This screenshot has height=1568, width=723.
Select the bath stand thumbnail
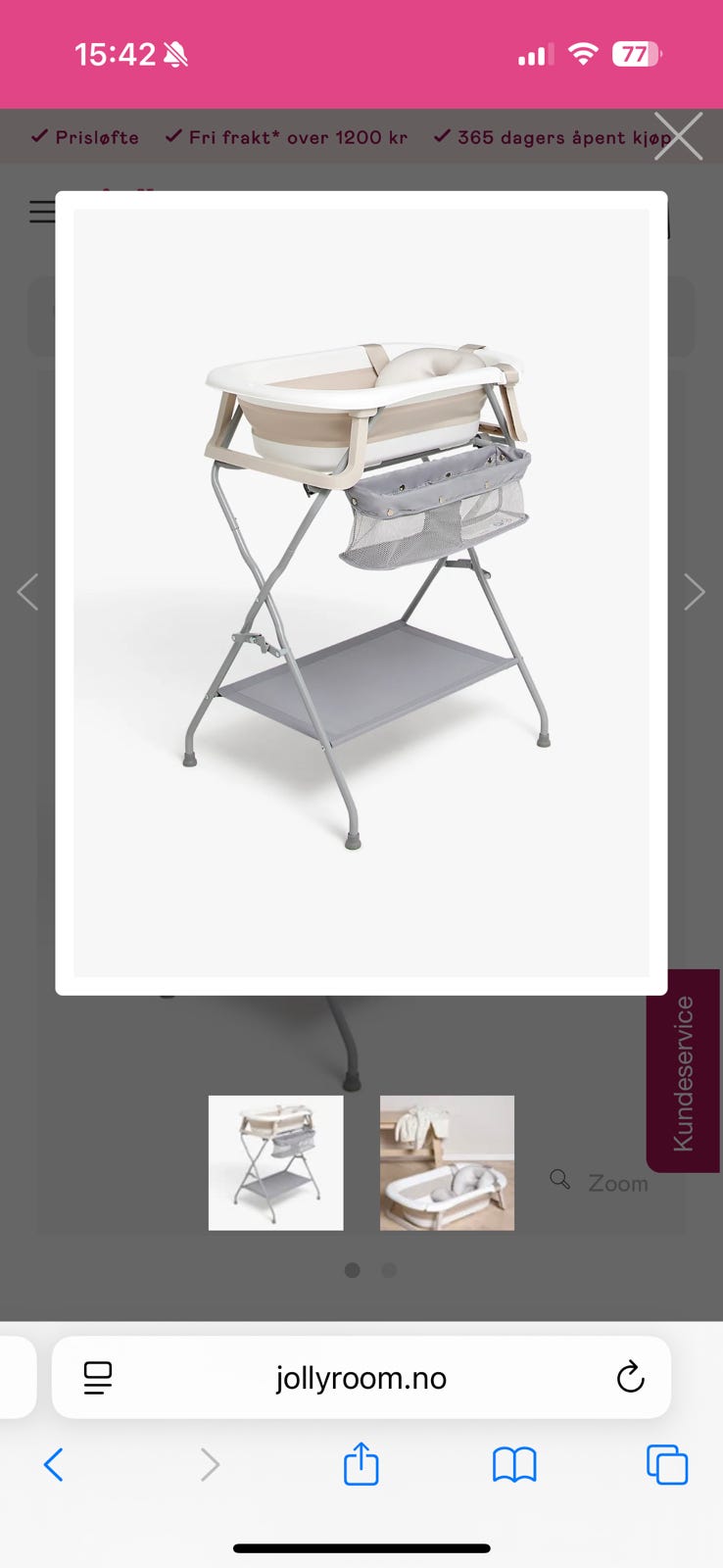click(276, 1162)
